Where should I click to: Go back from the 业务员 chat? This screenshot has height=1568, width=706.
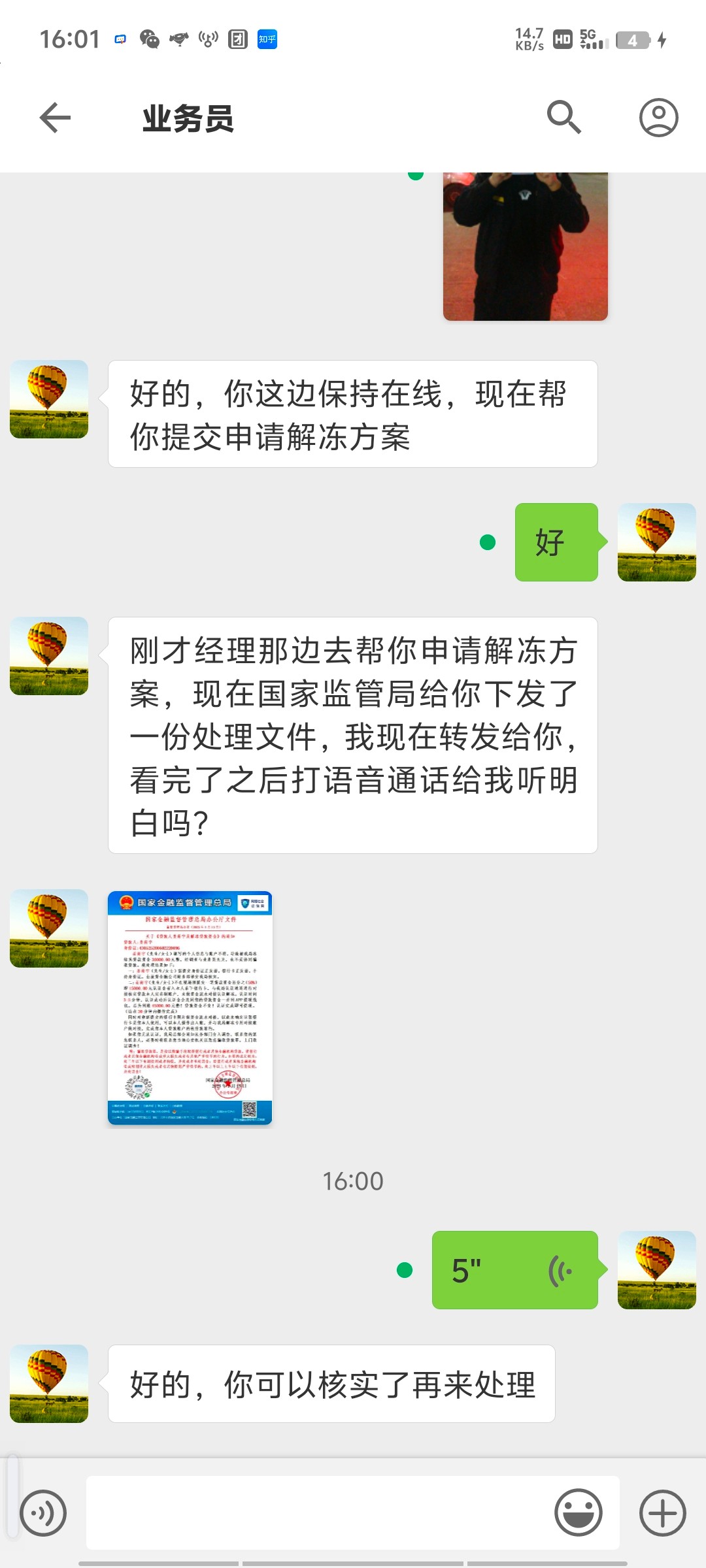coord(55,118)
